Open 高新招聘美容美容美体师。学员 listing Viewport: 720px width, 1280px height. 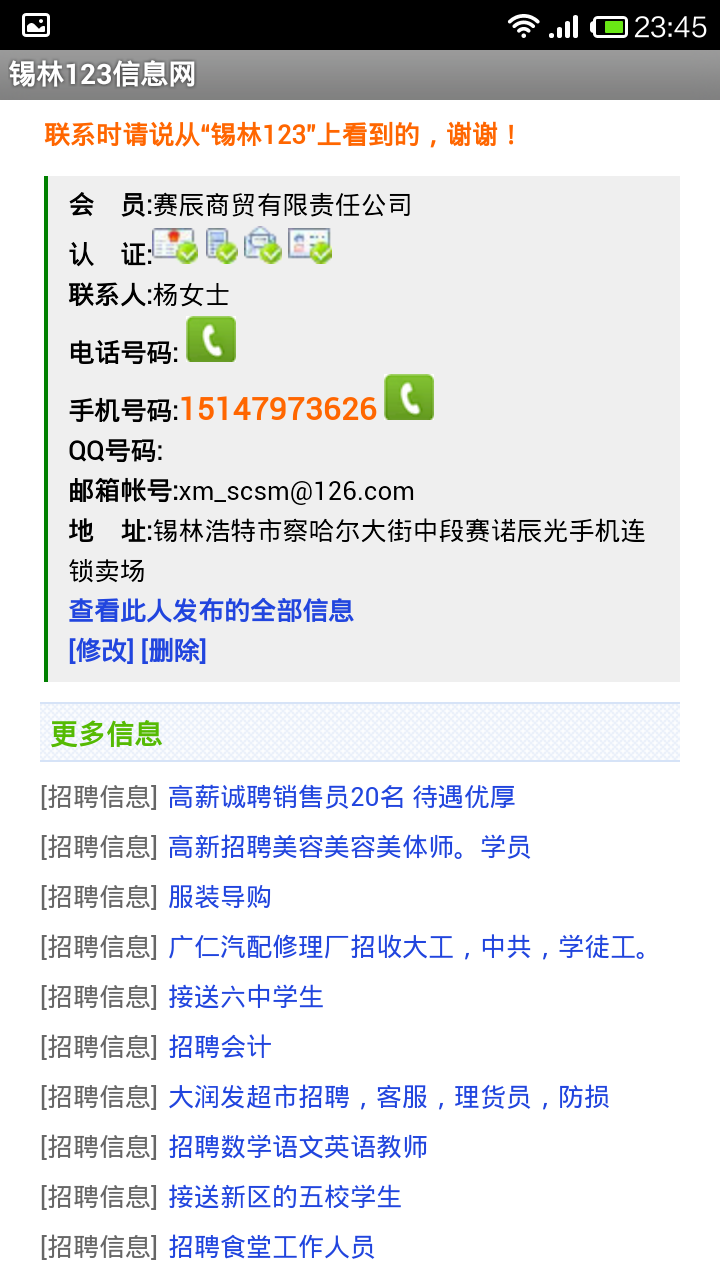pyautogui.click(x=349, y=847)
